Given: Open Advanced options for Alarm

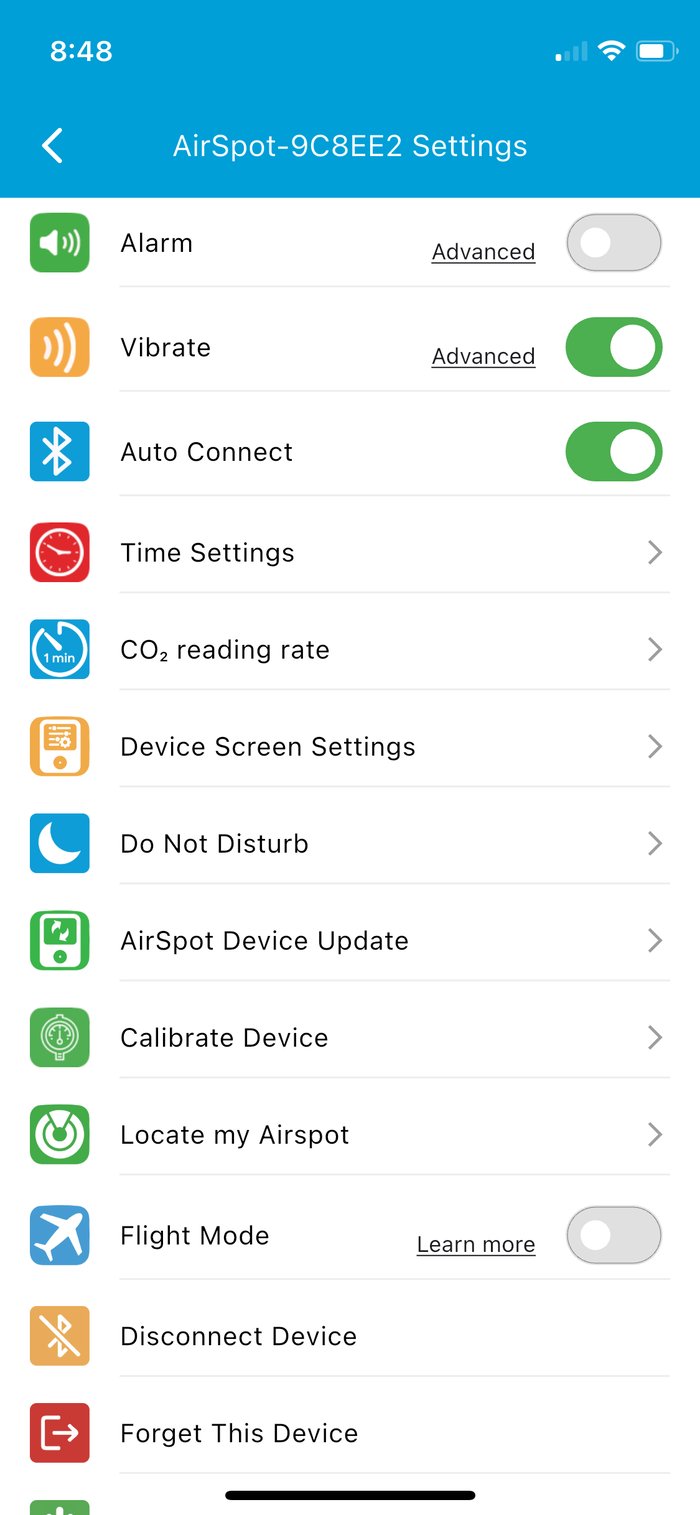Looking at the screenshot, I should [x=483, y=252].
